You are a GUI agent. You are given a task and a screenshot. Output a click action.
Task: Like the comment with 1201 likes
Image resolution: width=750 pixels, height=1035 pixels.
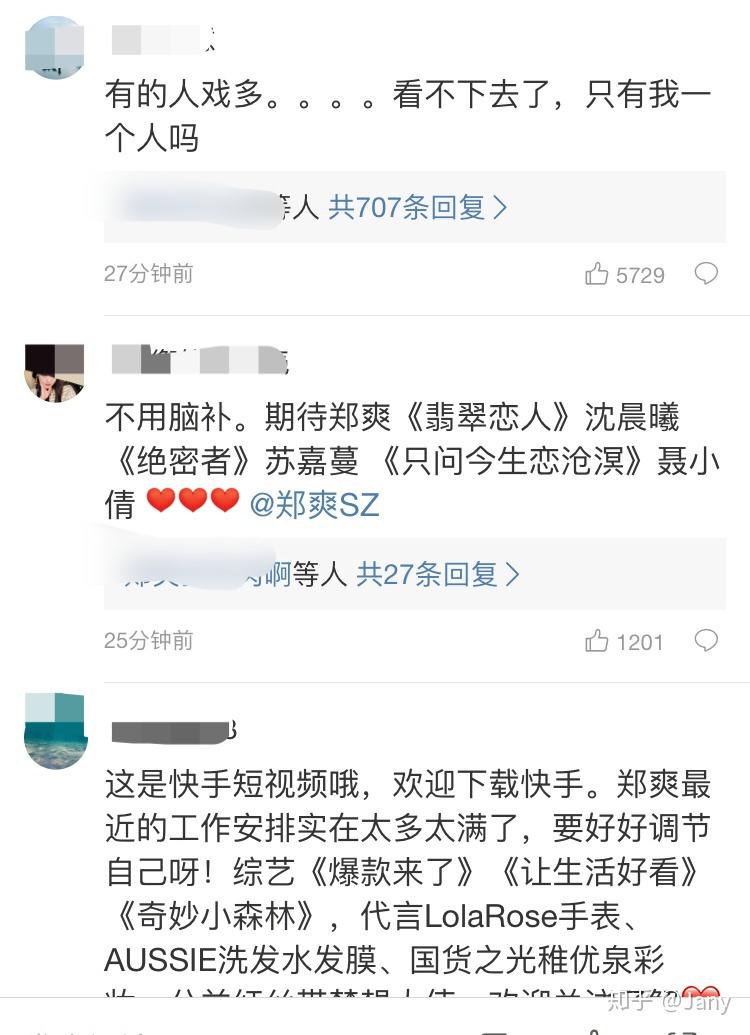tap(597, 641)
